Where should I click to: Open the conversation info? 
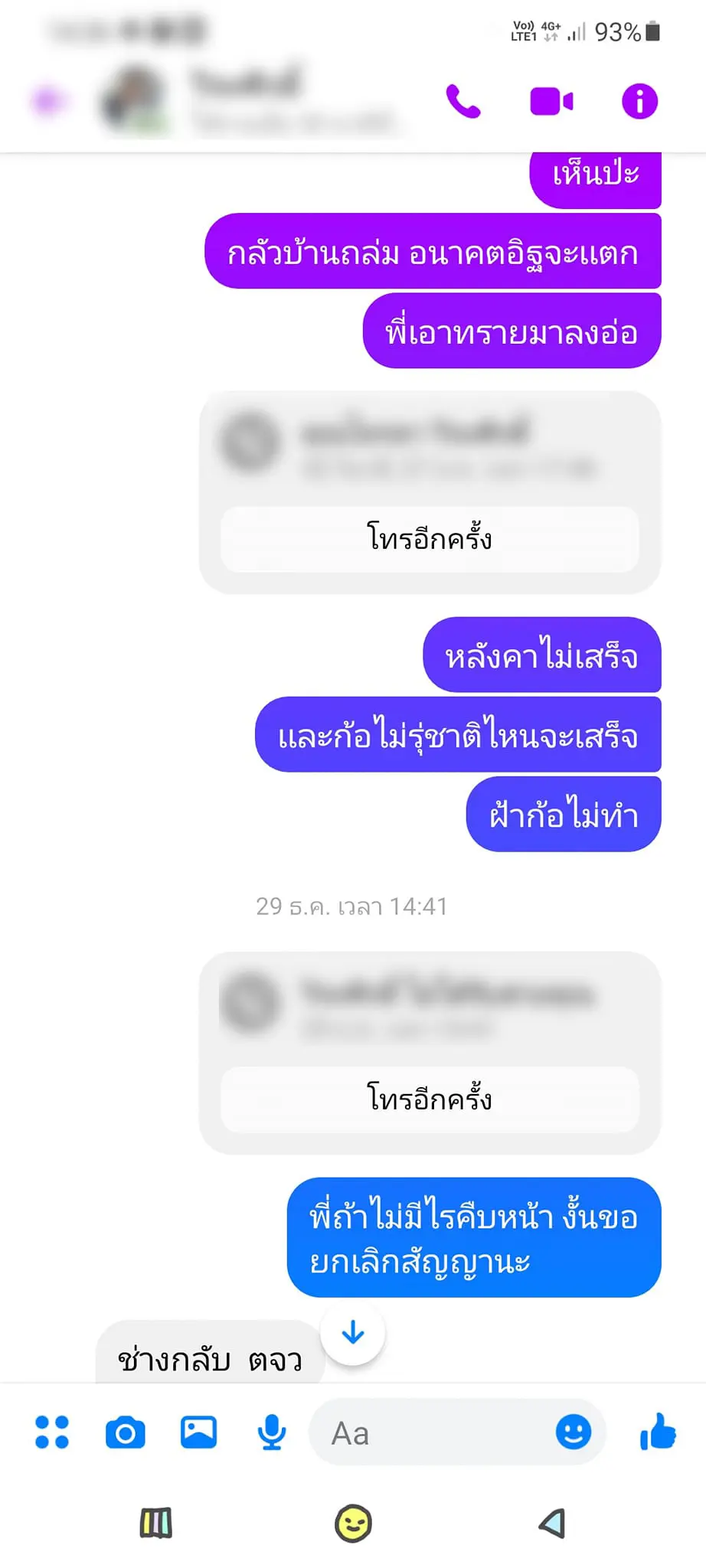coord(639,101)
